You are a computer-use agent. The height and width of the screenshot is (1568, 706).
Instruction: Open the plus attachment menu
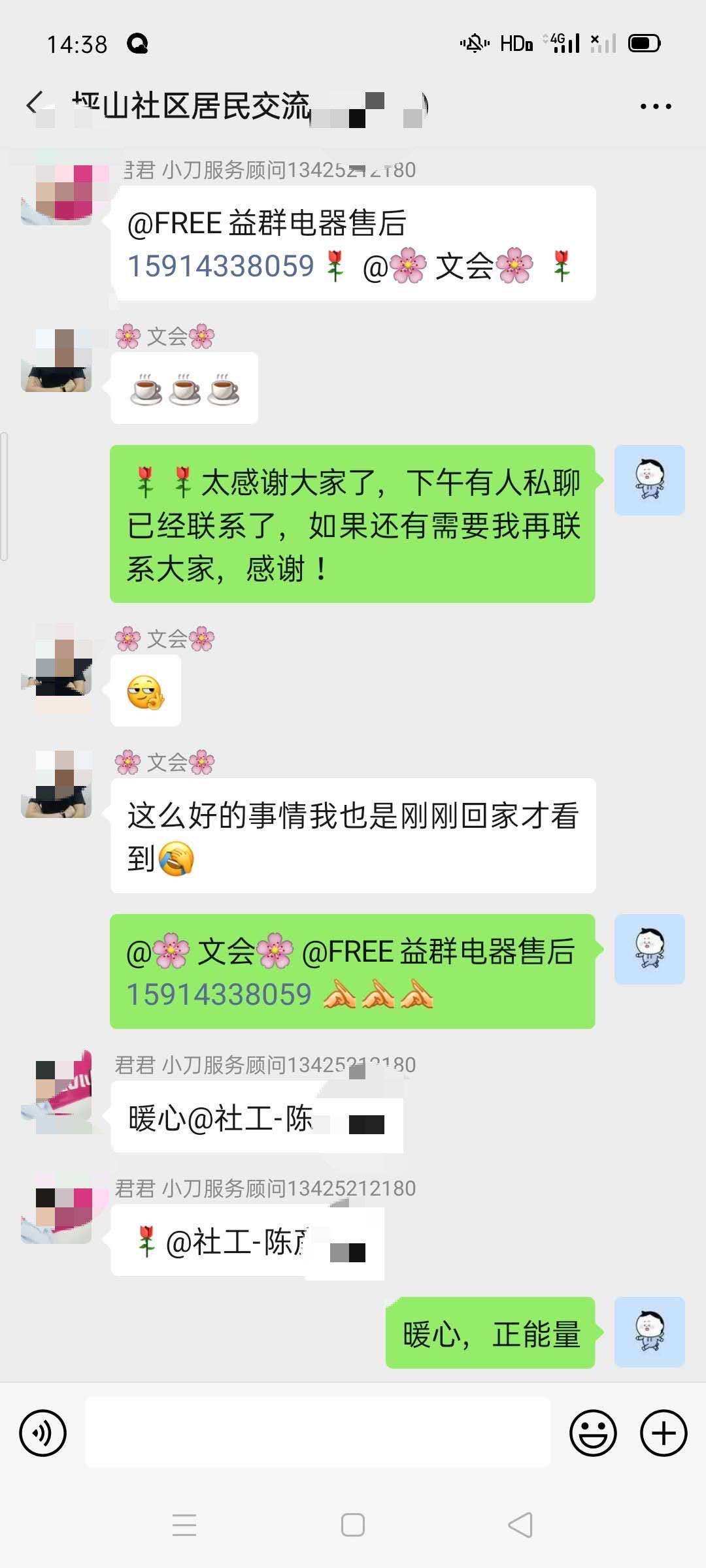pos(663,1433)
